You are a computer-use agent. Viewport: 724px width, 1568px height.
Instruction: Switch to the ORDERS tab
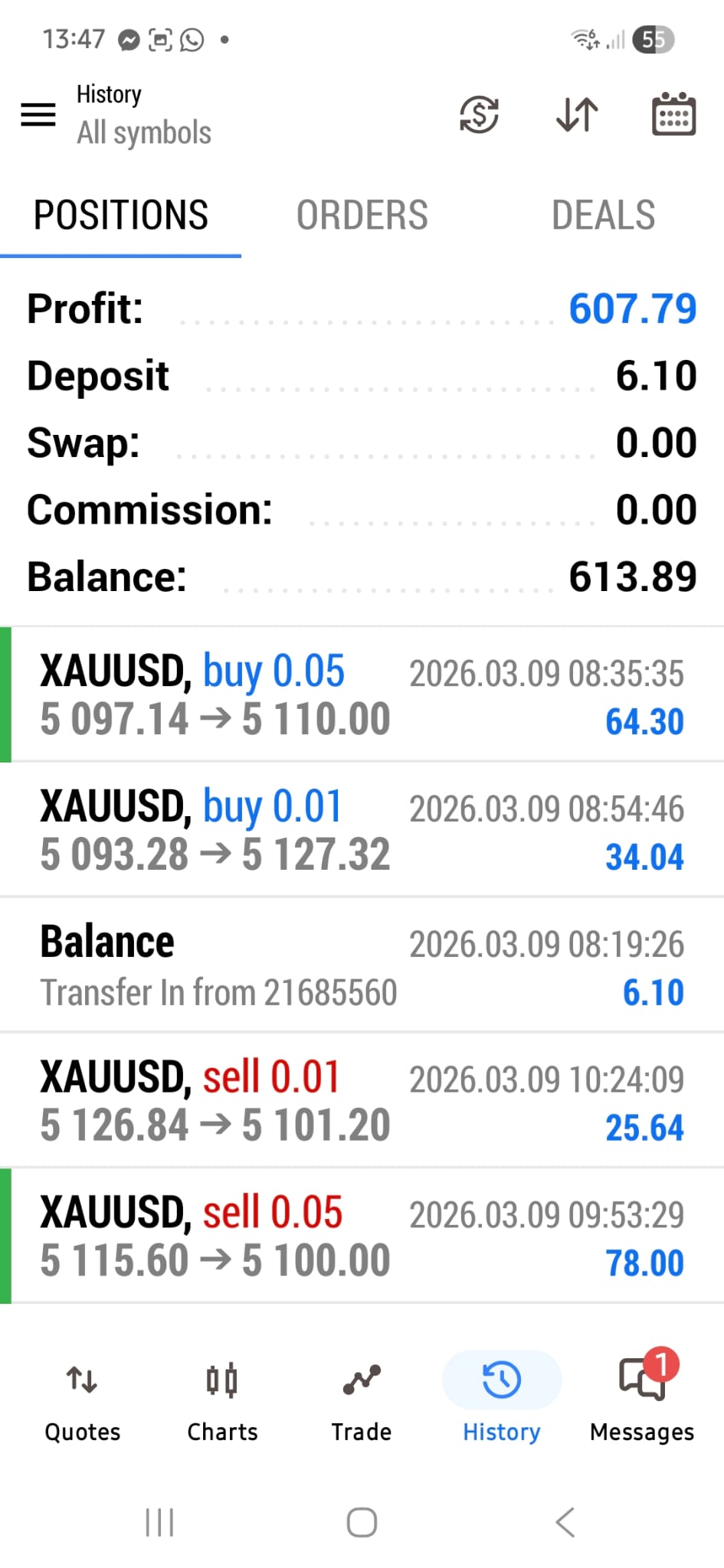click(x=362, y=214)
